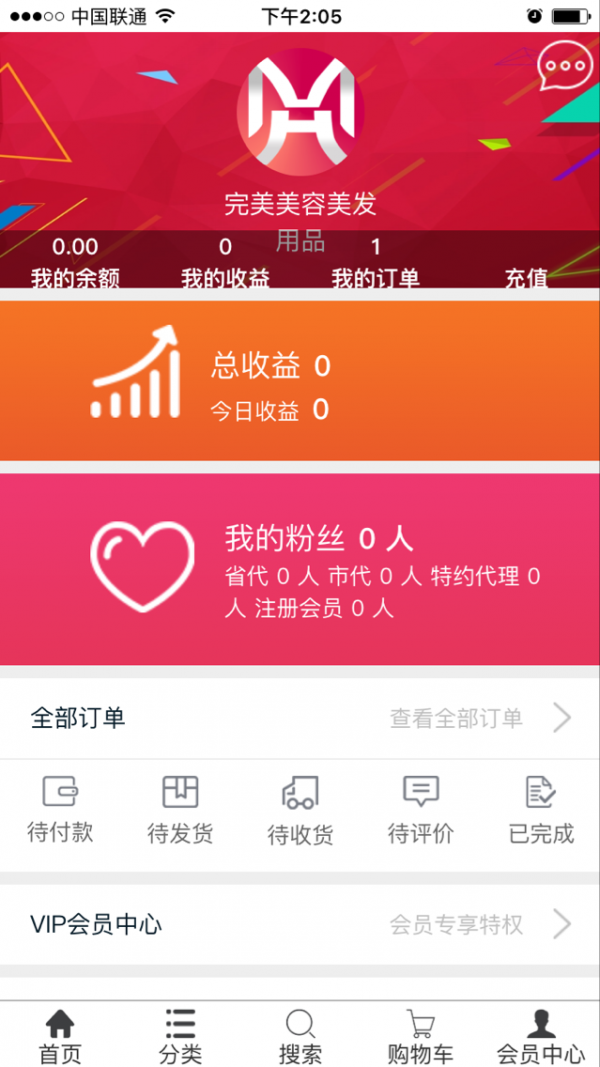
Task: Switch to the 会员中心 tab
Action: 541,1036
